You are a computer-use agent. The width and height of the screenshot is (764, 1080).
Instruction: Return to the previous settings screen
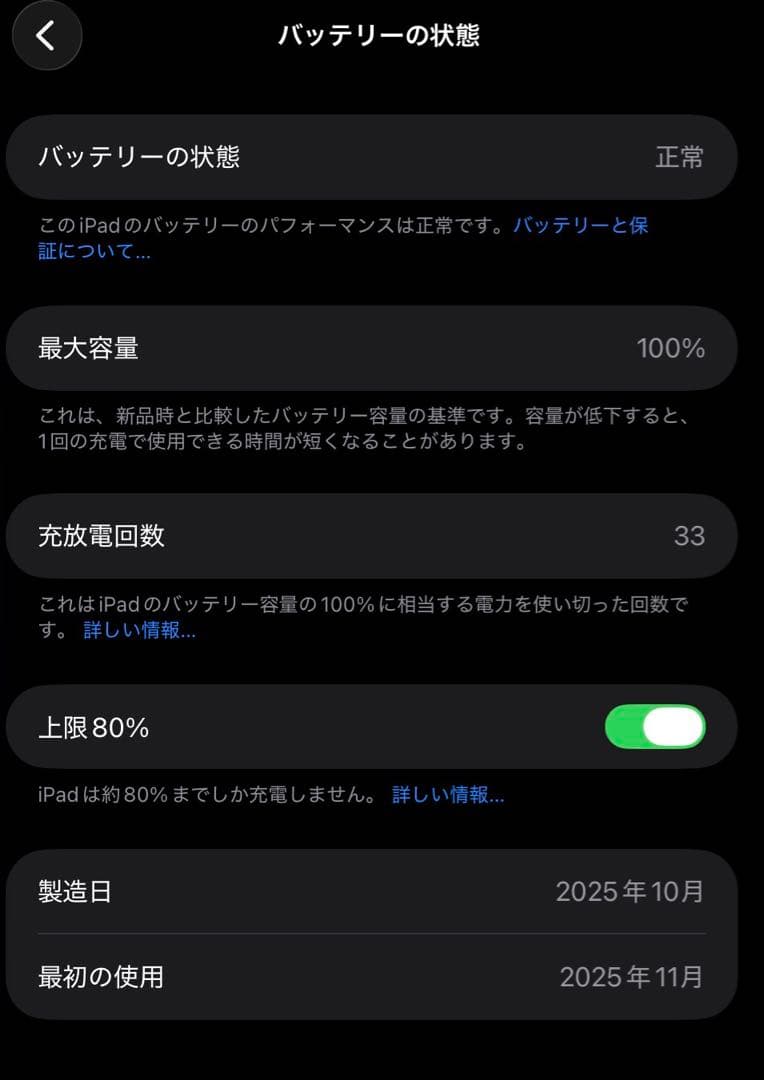(46, 35)
